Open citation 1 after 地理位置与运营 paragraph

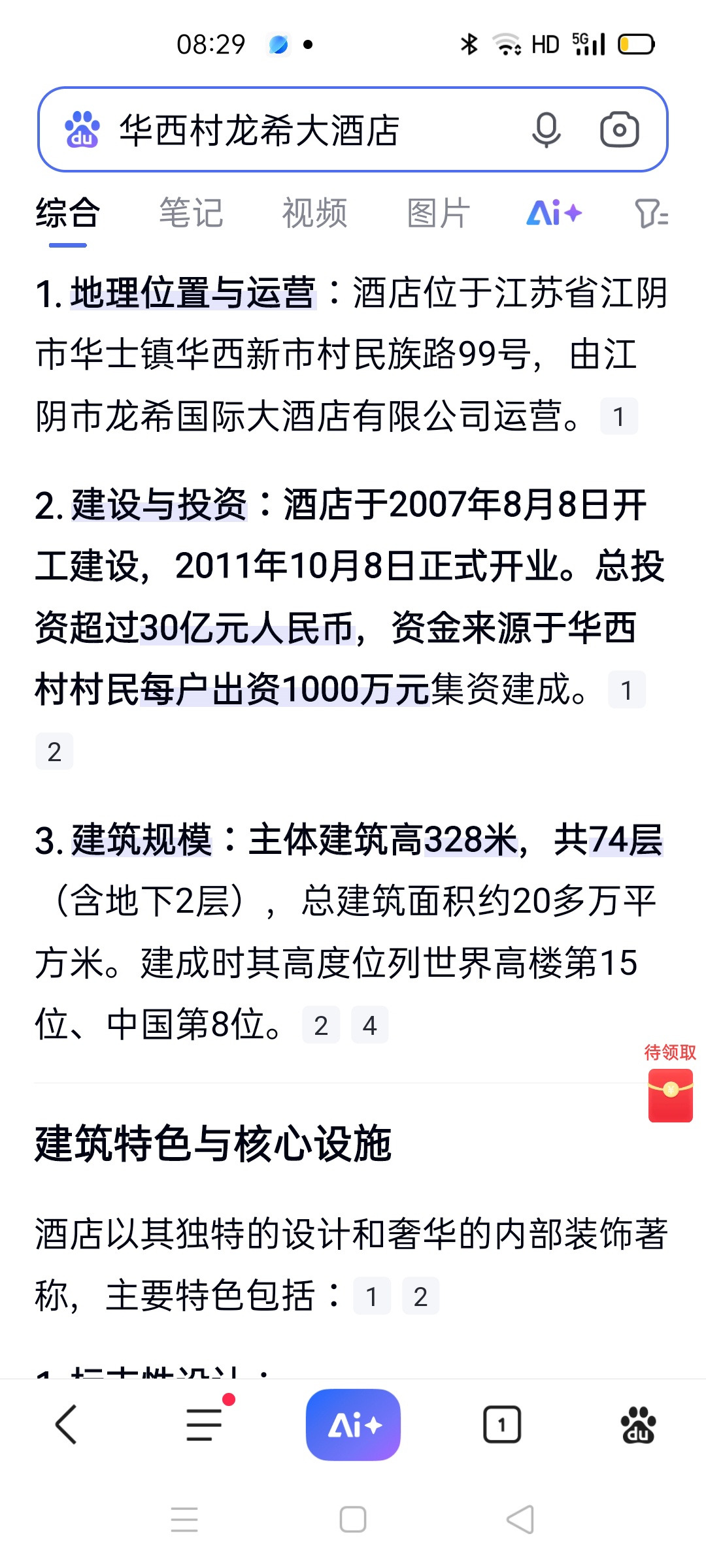tap(618, 416)
